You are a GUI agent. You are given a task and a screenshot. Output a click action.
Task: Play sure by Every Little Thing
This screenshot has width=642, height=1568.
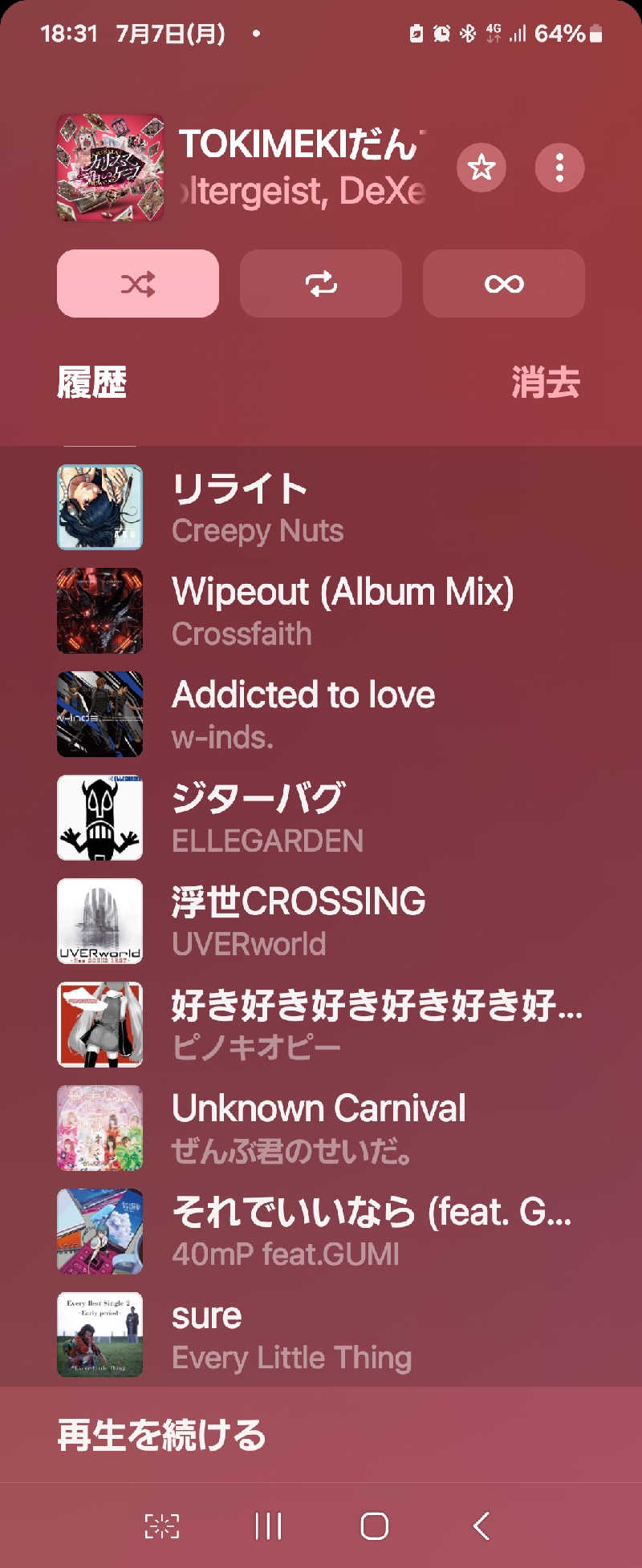click(x=321, y=1335)
